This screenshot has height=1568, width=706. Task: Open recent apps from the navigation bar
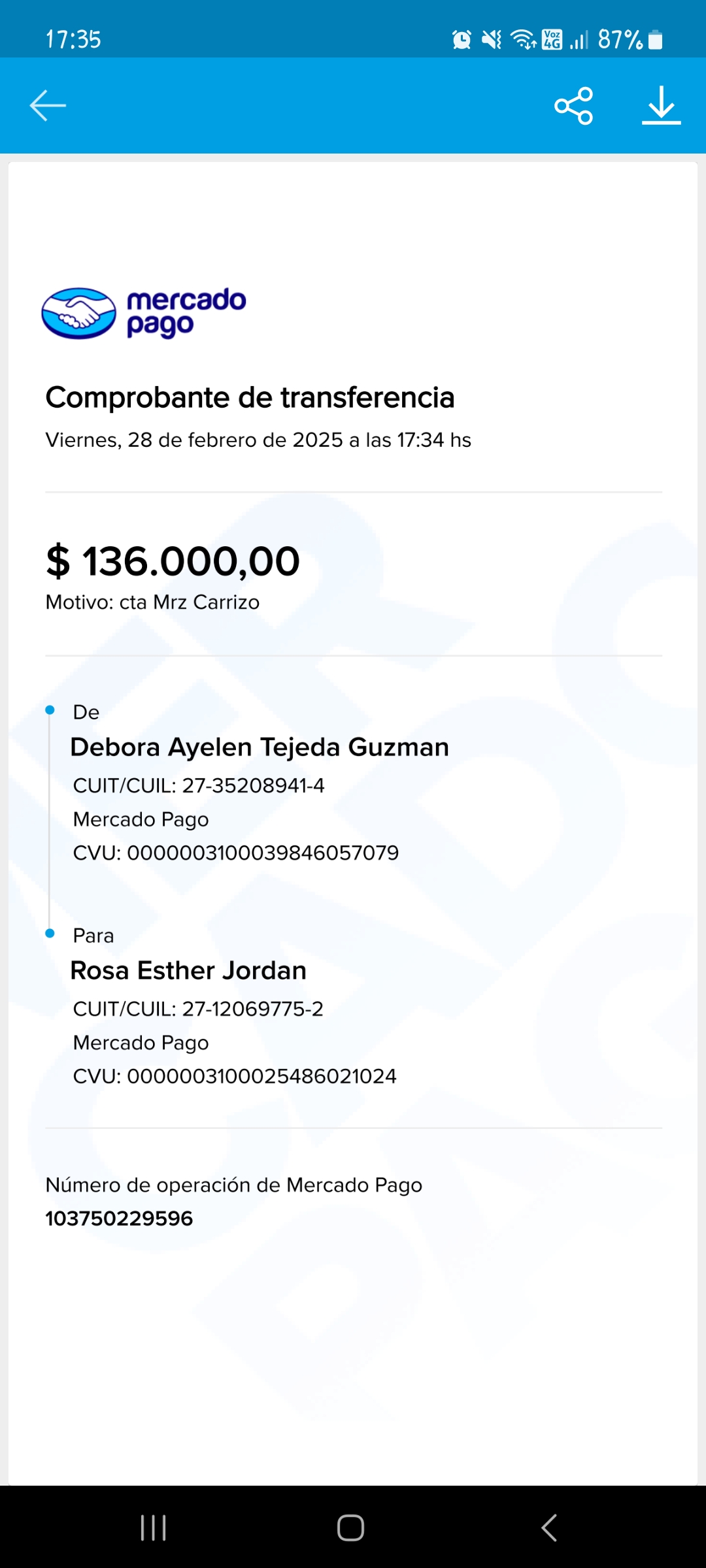coord(154,1527)
